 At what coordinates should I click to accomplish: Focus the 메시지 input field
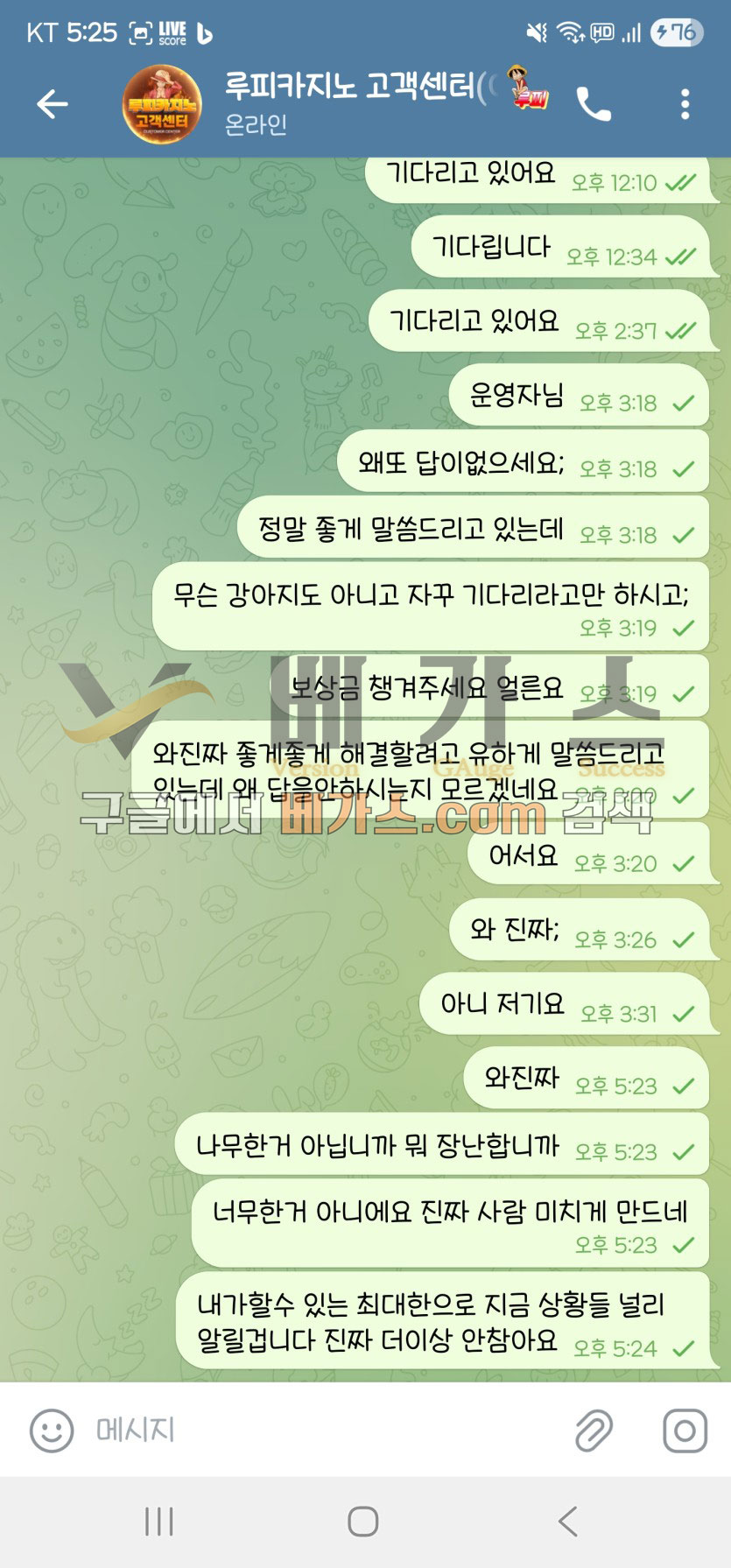[x=324, y=1431]
